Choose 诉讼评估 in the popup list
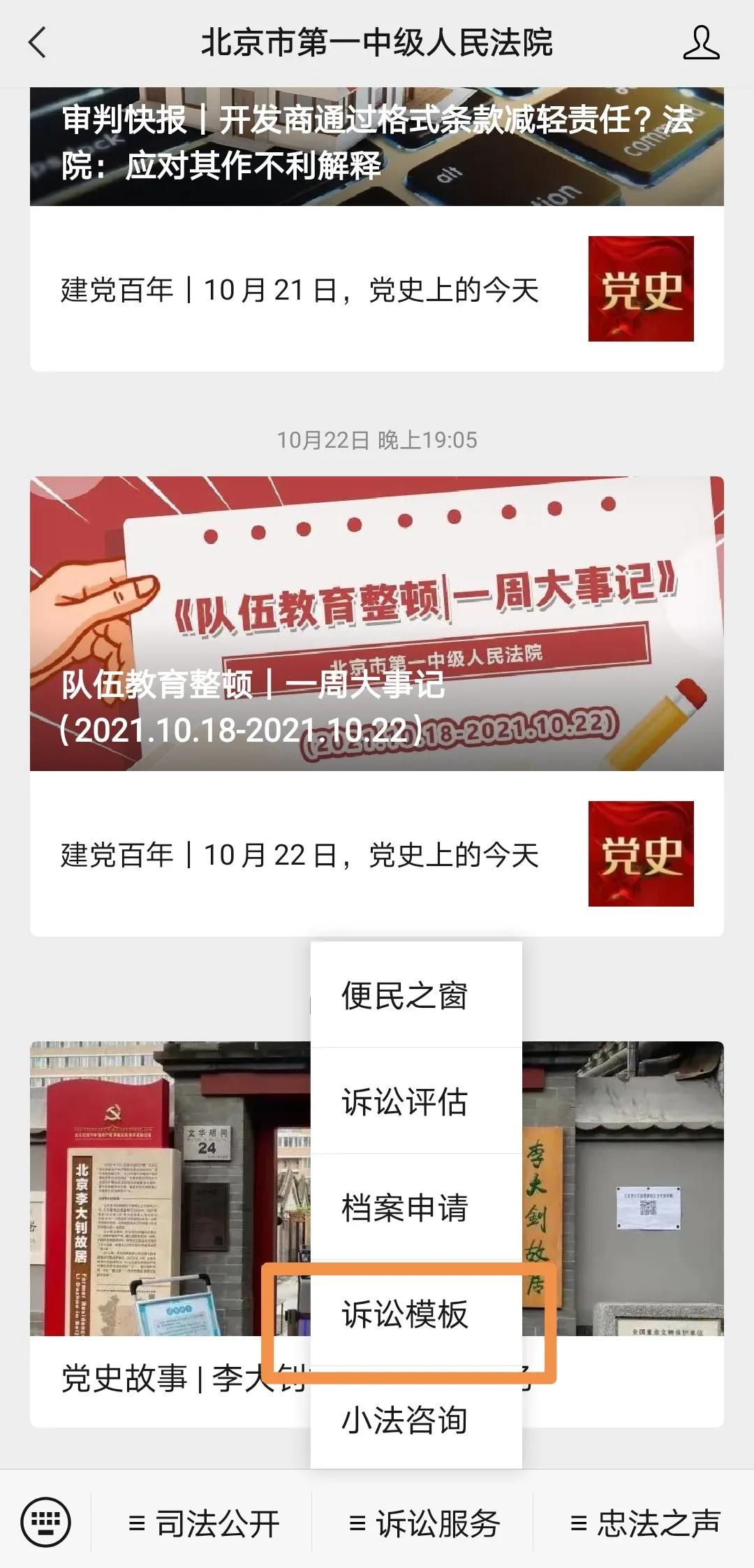Viewport: 754px width, 1568px height. point(405,1102)
